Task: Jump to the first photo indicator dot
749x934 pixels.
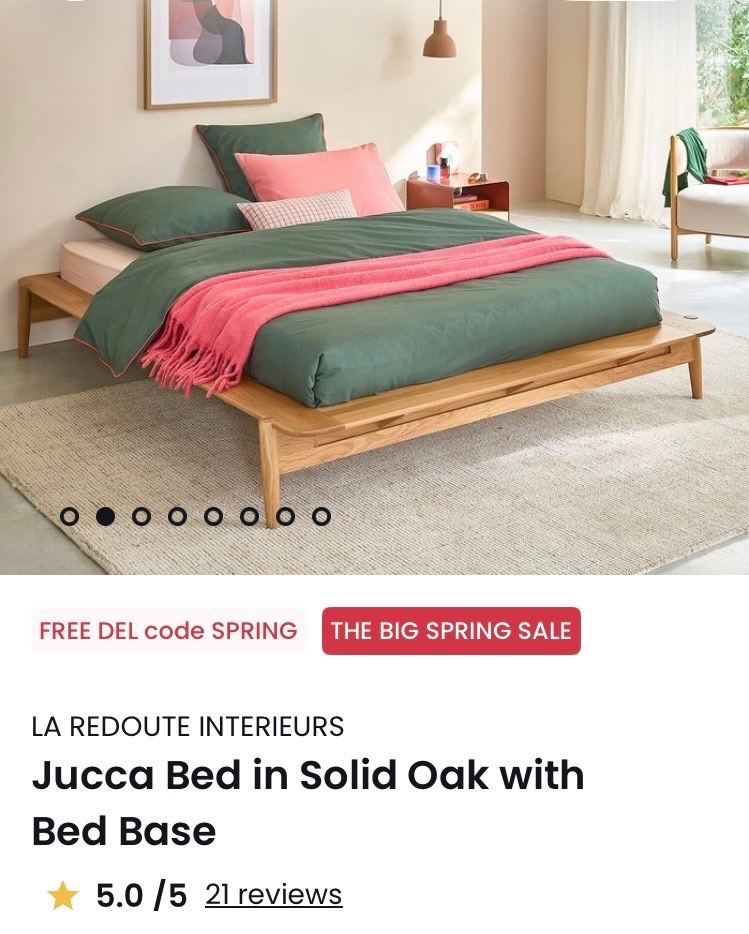Action: click(x=69, y=516)
